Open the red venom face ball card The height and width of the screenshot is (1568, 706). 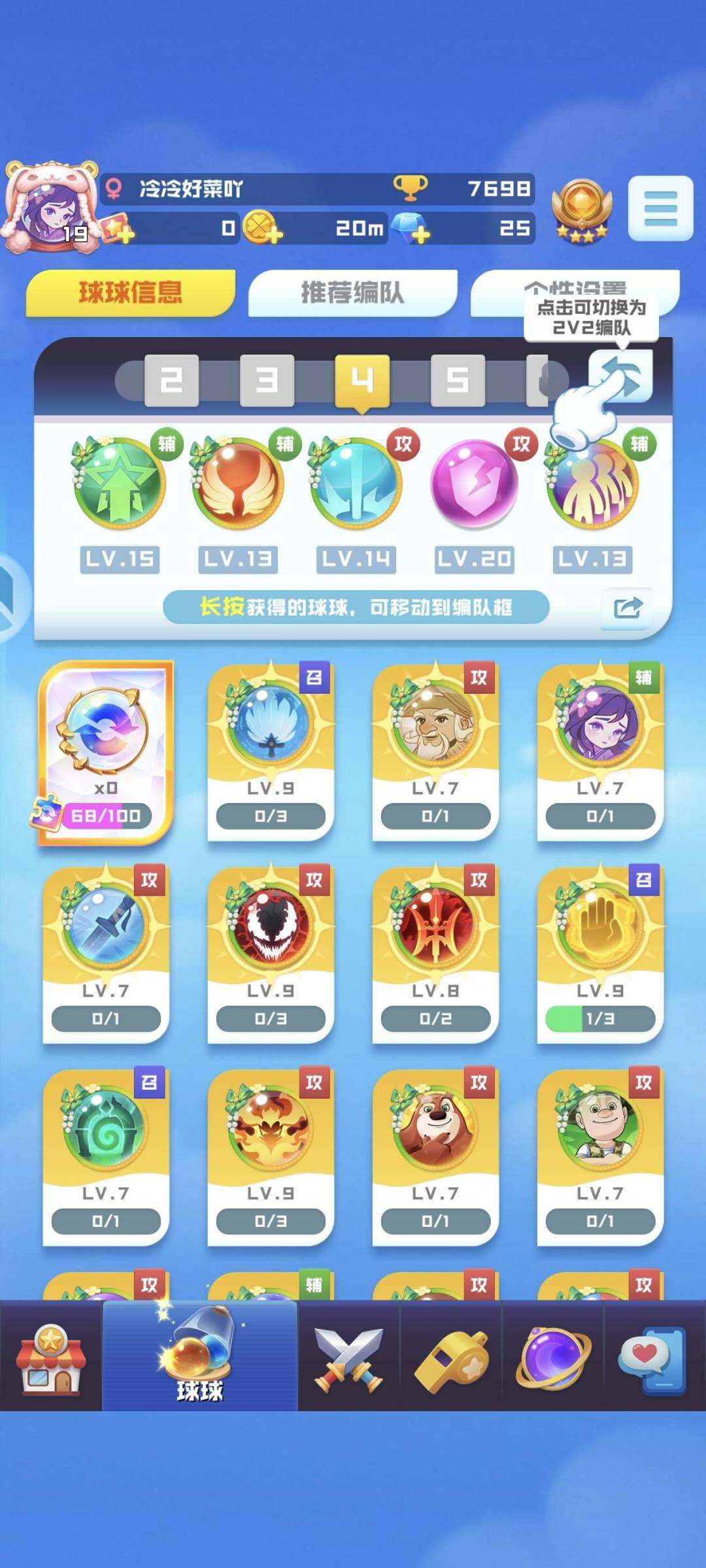[271, 954]
